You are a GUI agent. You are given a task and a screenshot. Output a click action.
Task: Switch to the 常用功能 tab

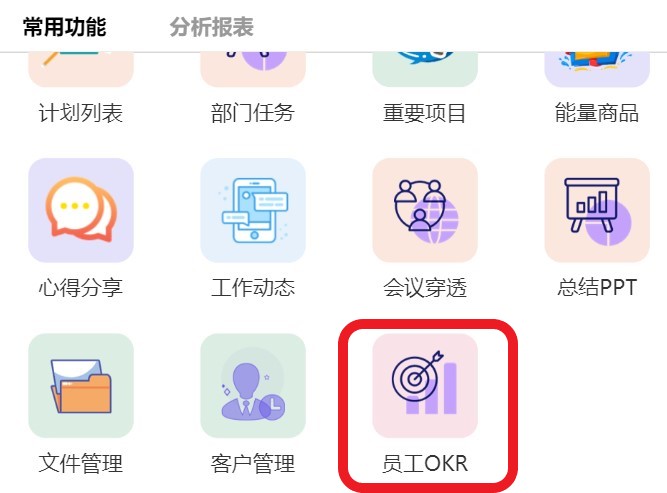click(65, 27)
